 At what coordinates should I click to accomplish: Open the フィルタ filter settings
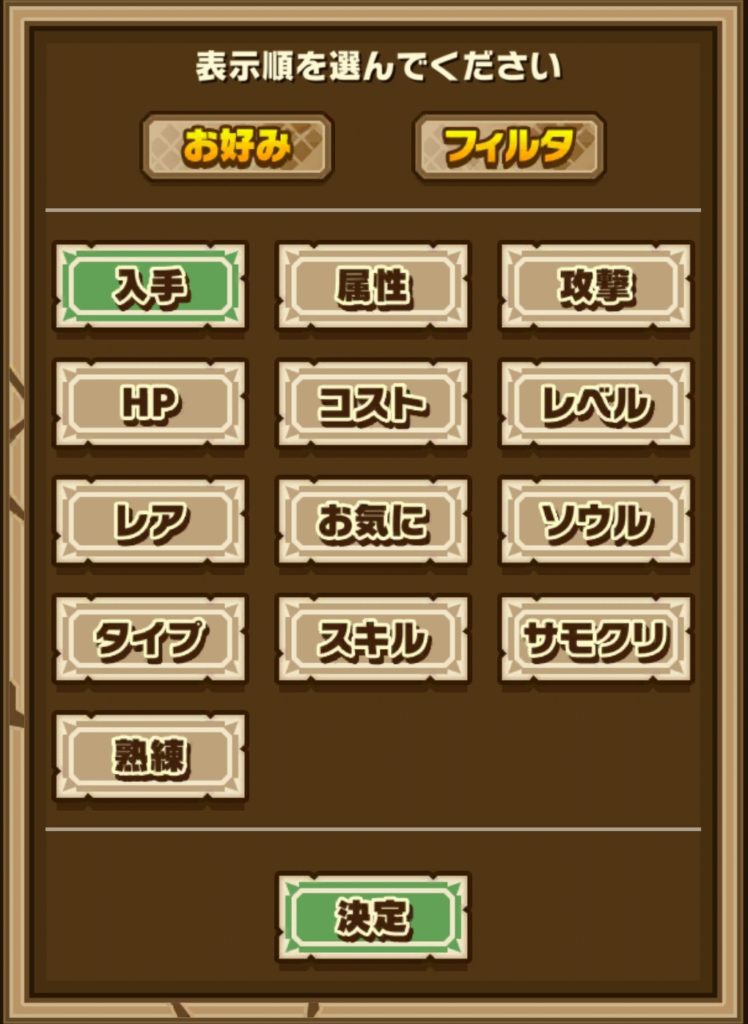coord(509,147)
